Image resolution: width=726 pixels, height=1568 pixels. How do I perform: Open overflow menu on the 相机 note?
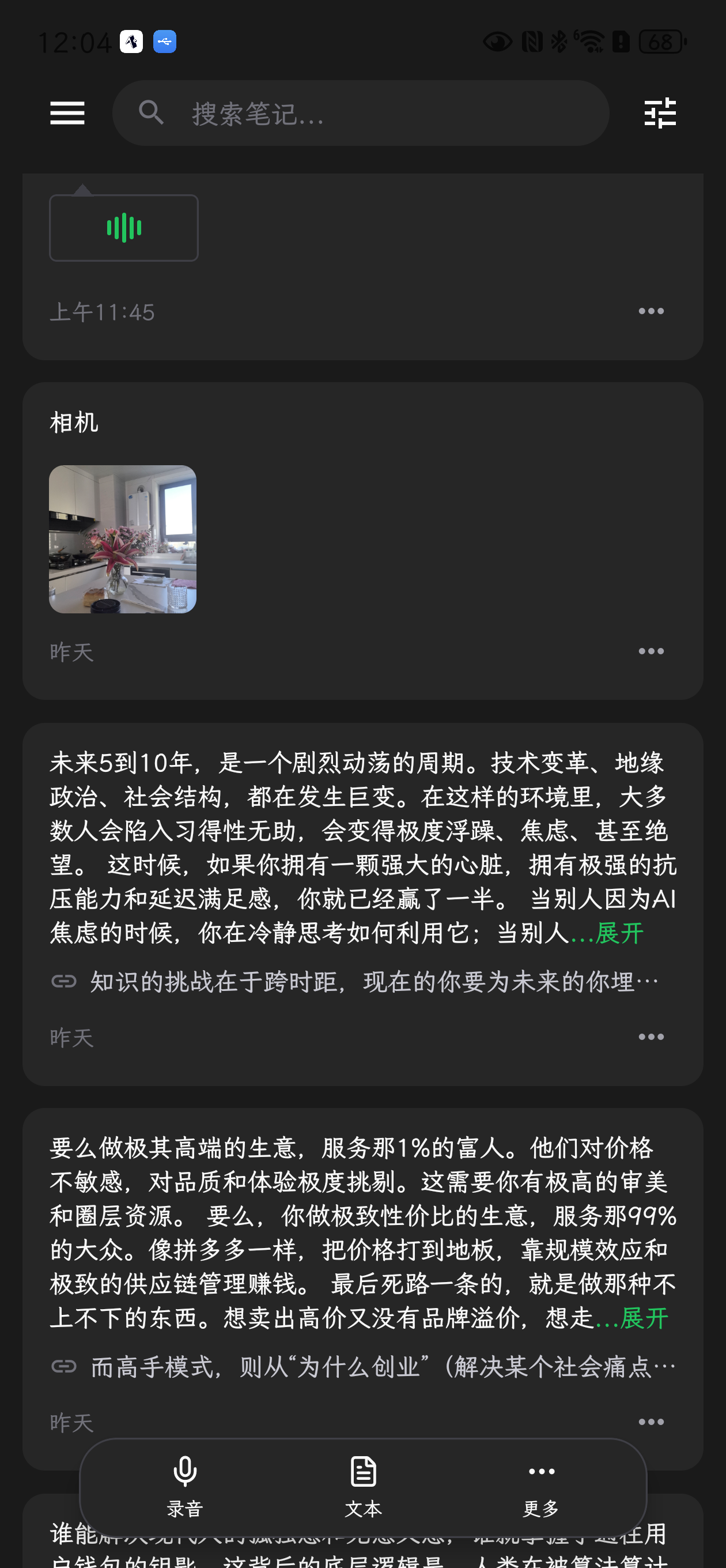pyautogui.click(x=651, y=651)
